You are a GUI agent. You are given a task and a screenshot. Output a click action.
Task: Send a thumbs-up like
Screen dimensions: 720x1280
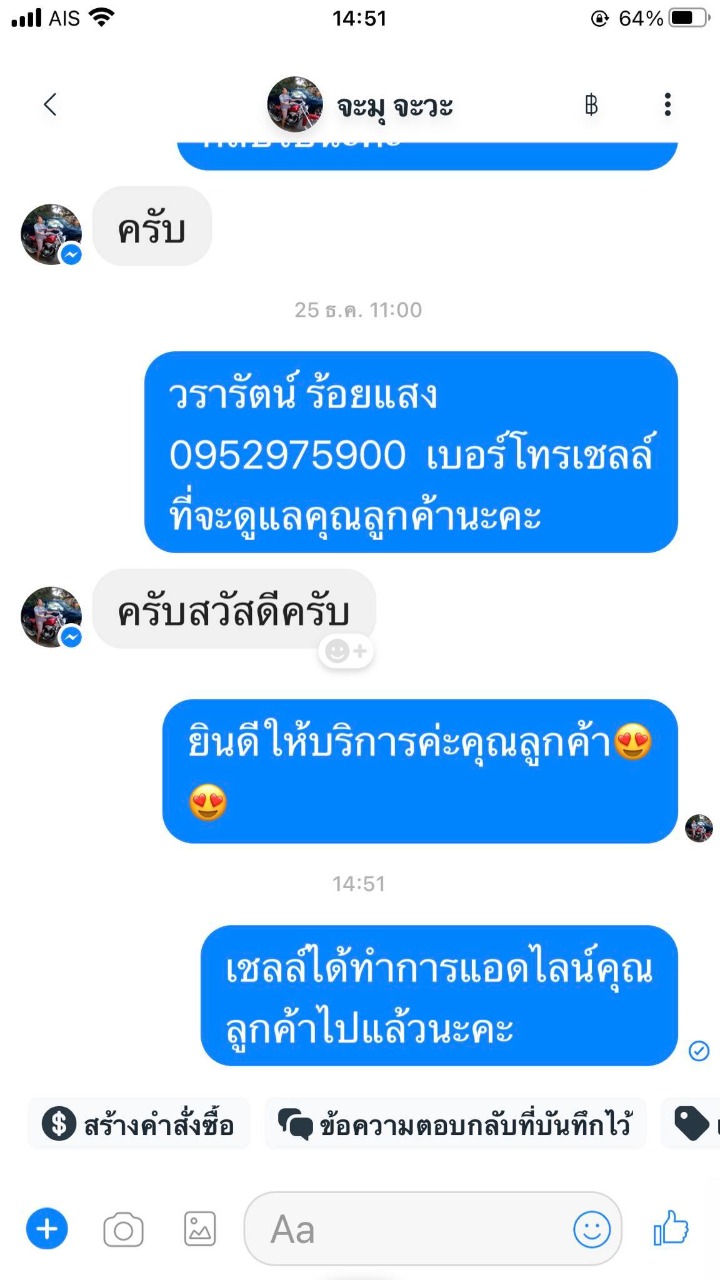(671, 1228)
